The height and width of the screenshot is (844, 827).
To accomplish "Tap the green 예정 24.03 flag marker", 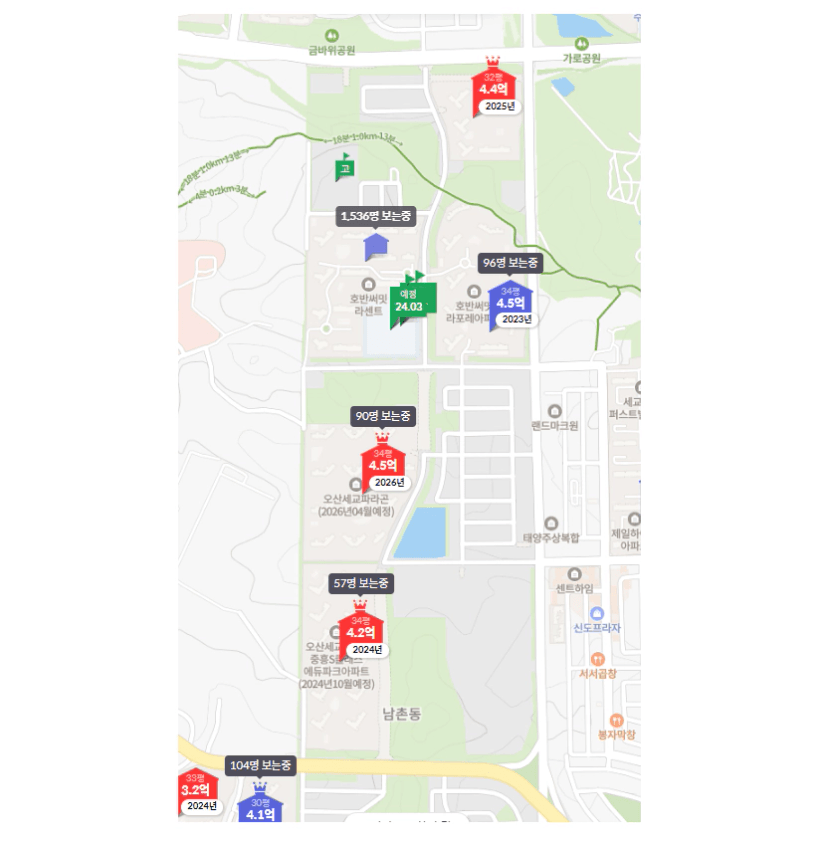I will pyautogui.click(x=409, y=301).
